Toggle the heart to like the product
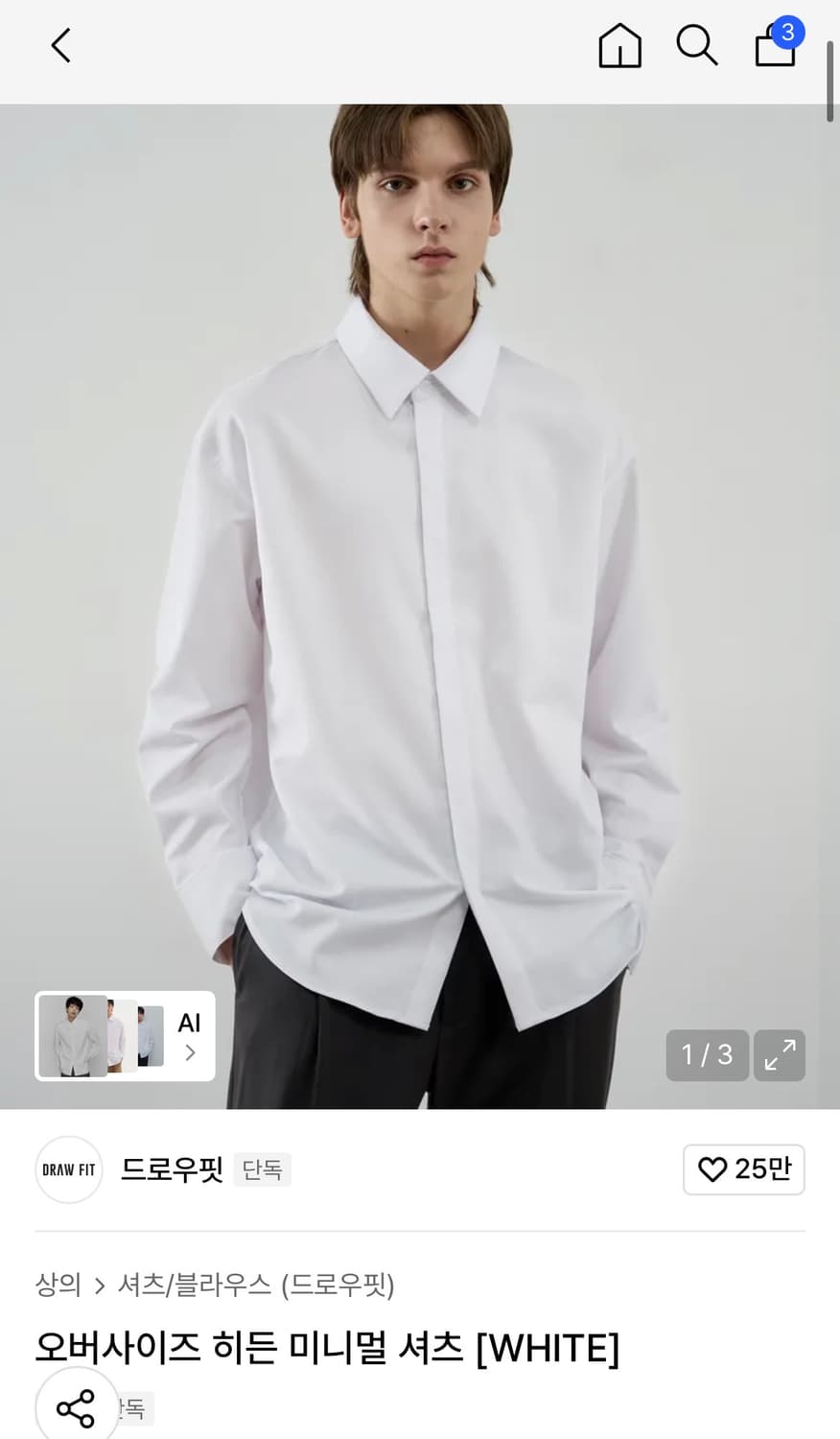The width and height of the screenshot is (840, 1439). tap(712, 1169)
